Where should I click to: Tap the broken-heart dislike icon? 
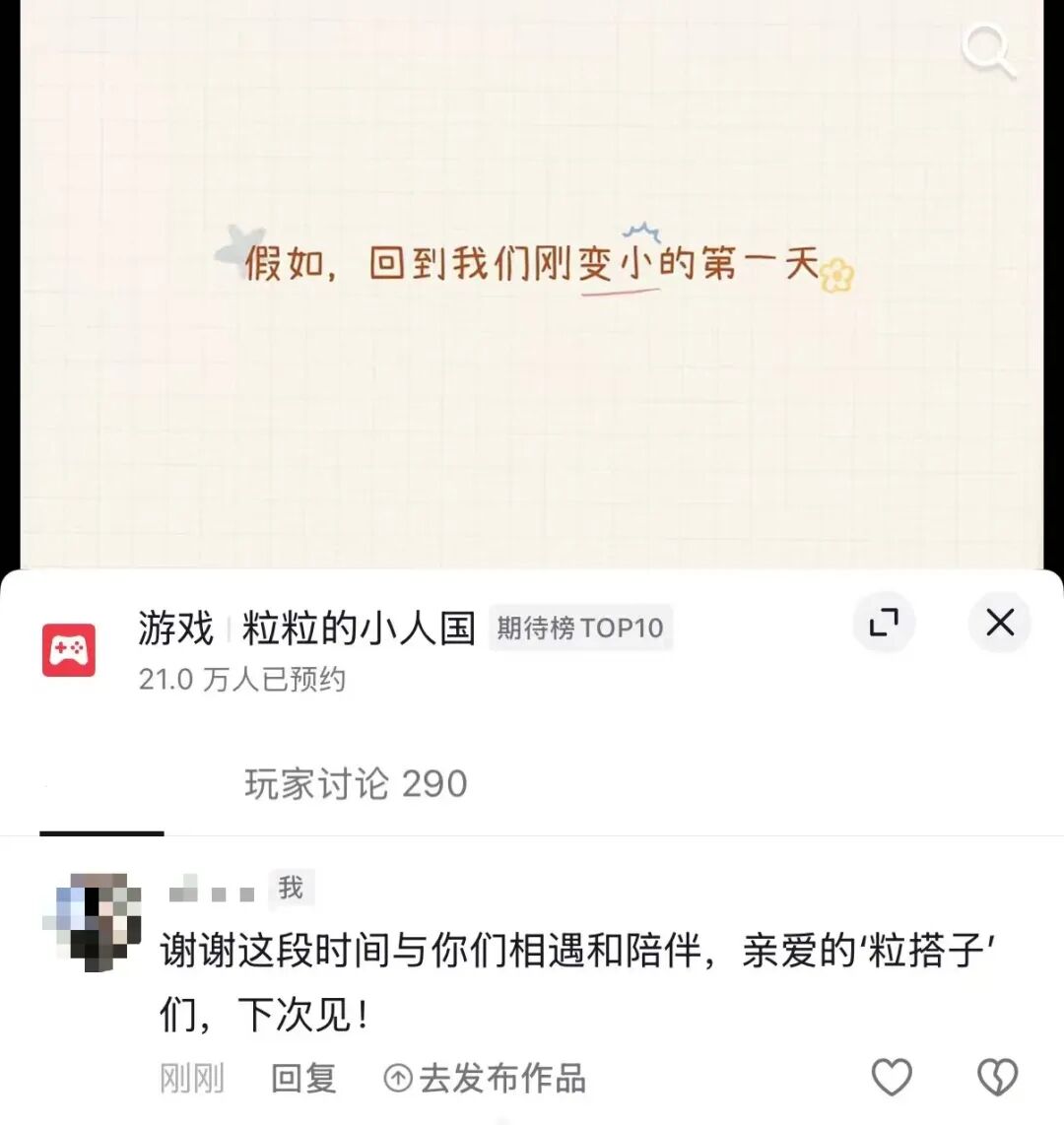click(x=998, y=1077)
